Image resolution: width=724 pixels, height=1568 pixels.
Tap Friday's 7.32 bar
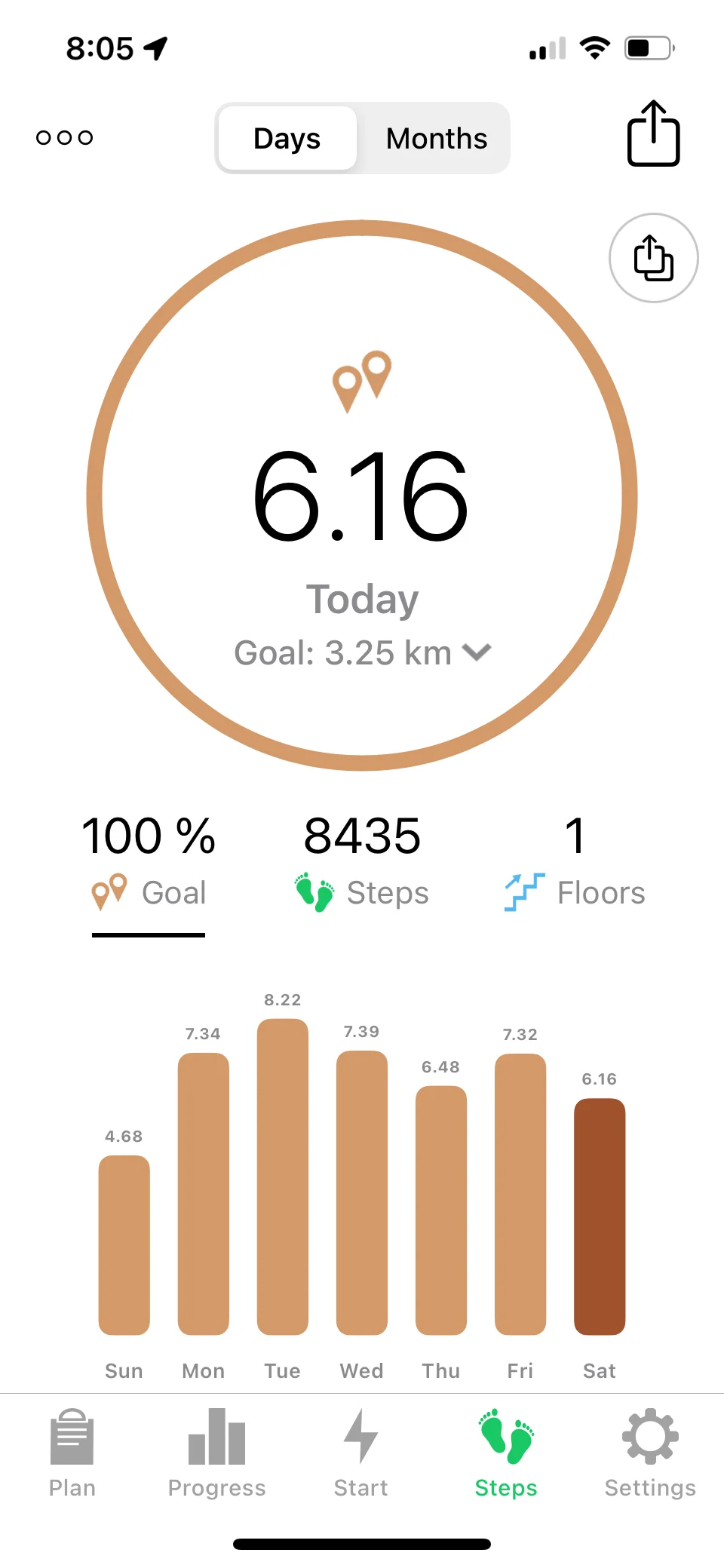pyautogui.click(x=520, y=1194)
